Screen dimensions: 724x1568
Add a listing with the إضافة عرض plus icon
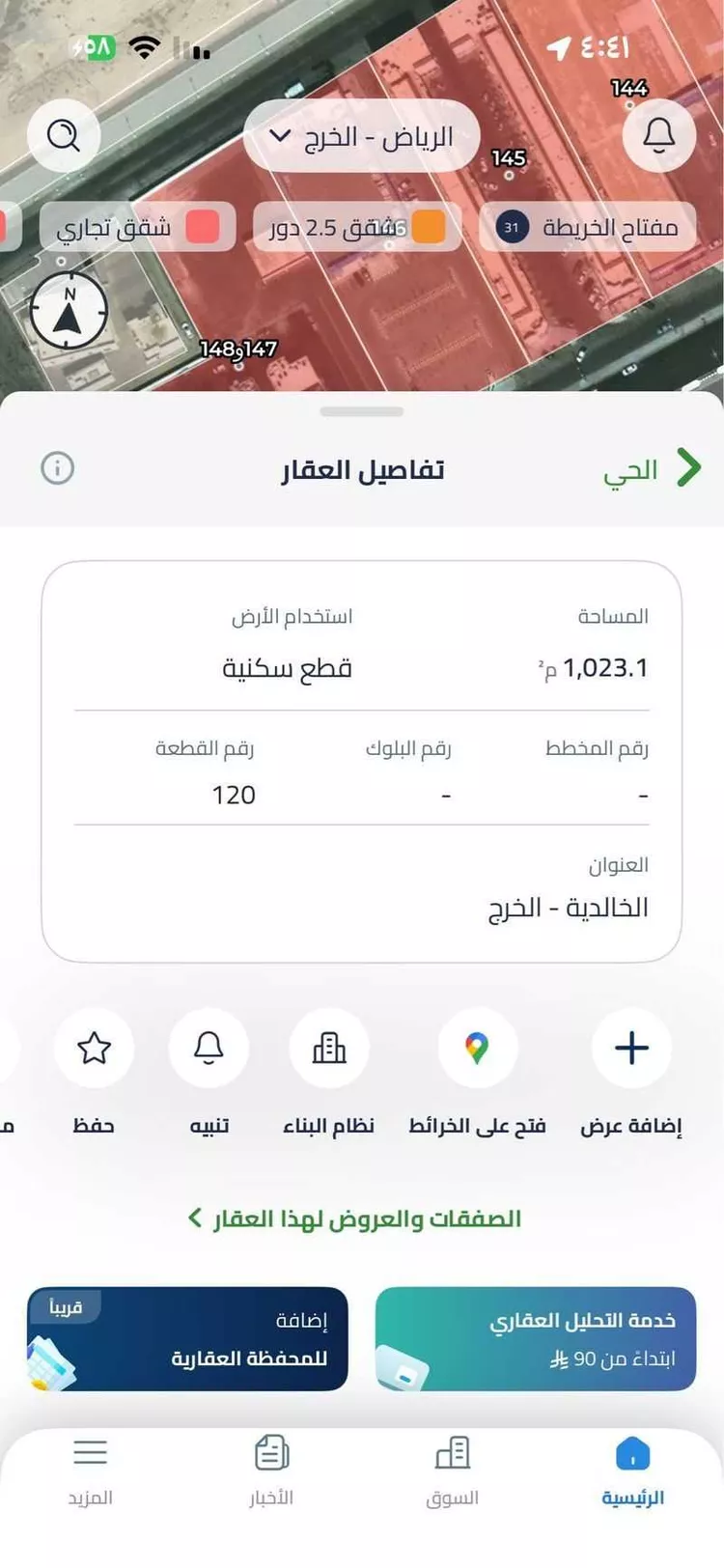(x=630, y=1049)
